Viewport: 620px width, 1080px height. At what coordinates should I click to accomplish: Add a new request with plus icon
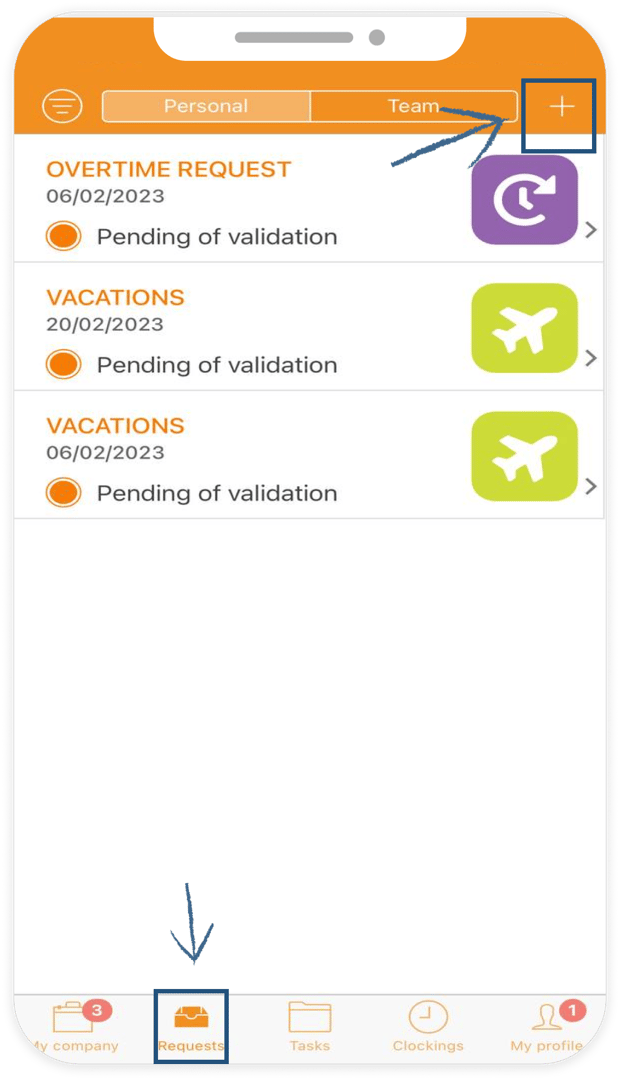(x=562, y=107)
